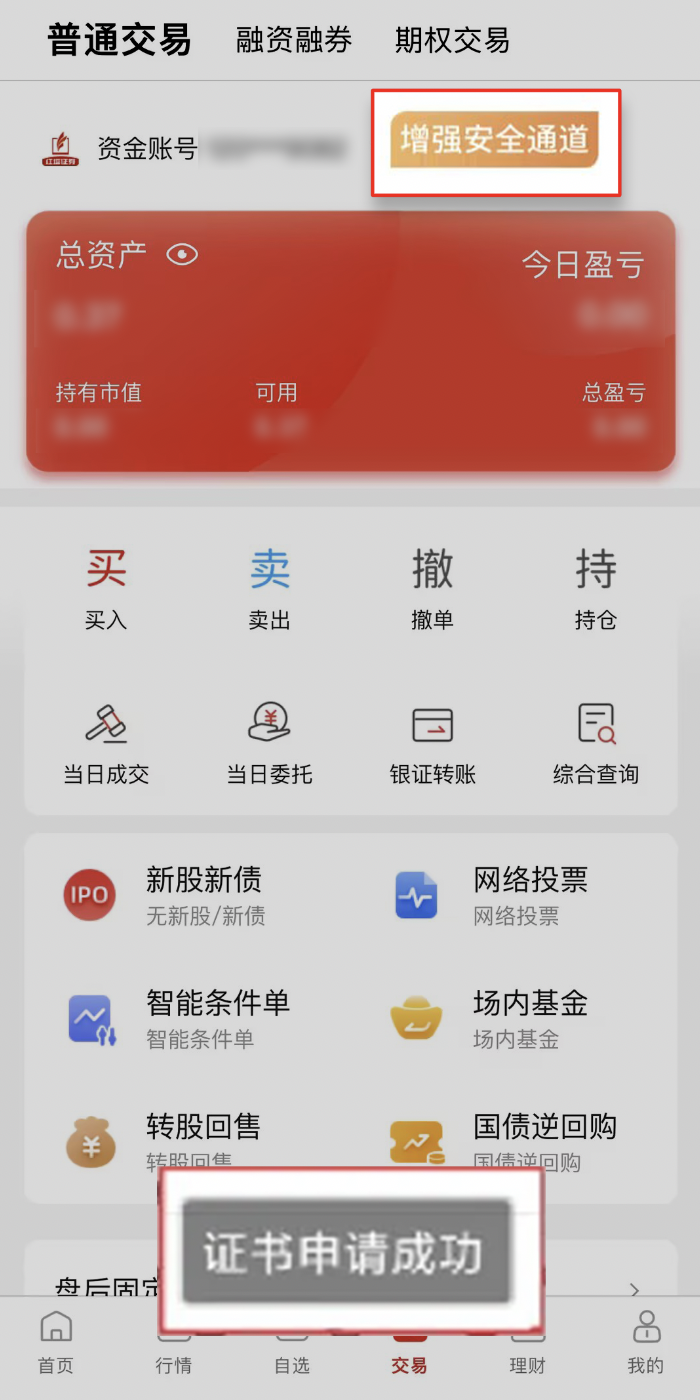Viewport: 700px width, 1400px height.
Task: Open 综合查询
Action: tap(595, 744)
